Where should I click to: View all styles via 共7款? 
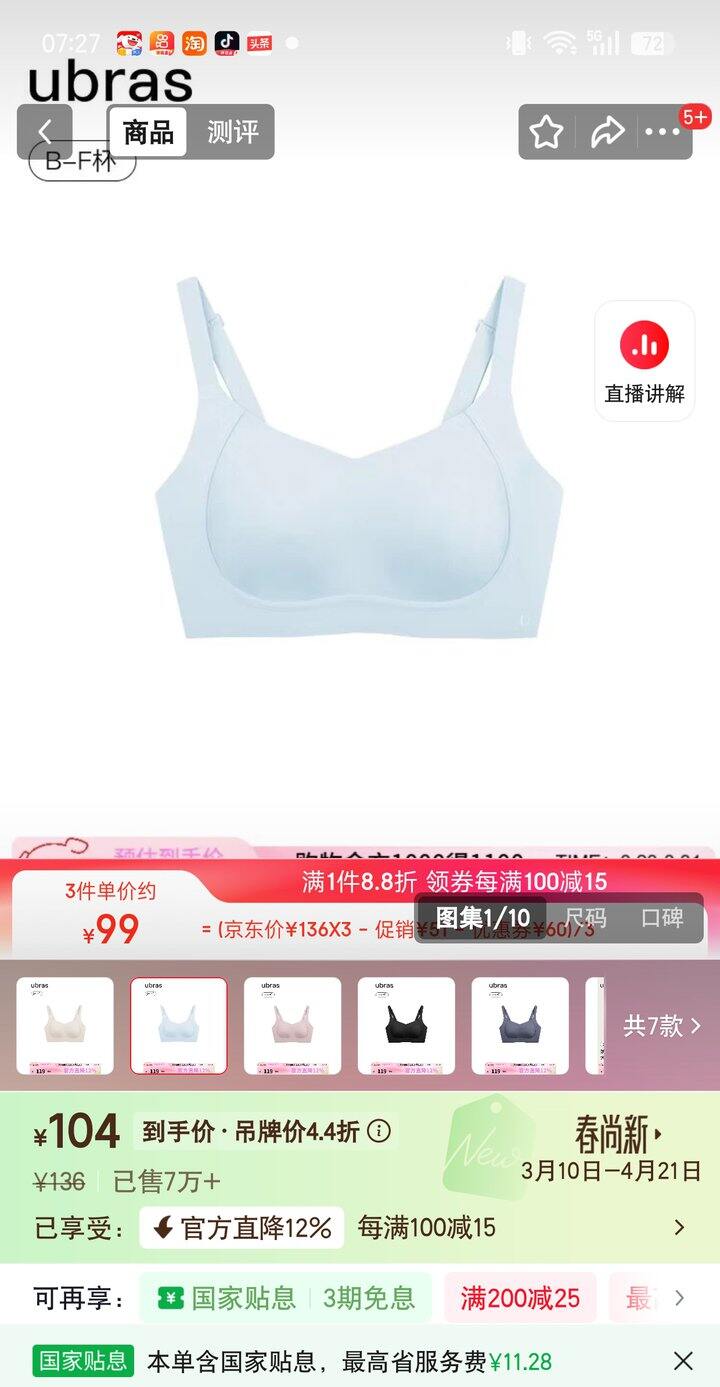662,1025
